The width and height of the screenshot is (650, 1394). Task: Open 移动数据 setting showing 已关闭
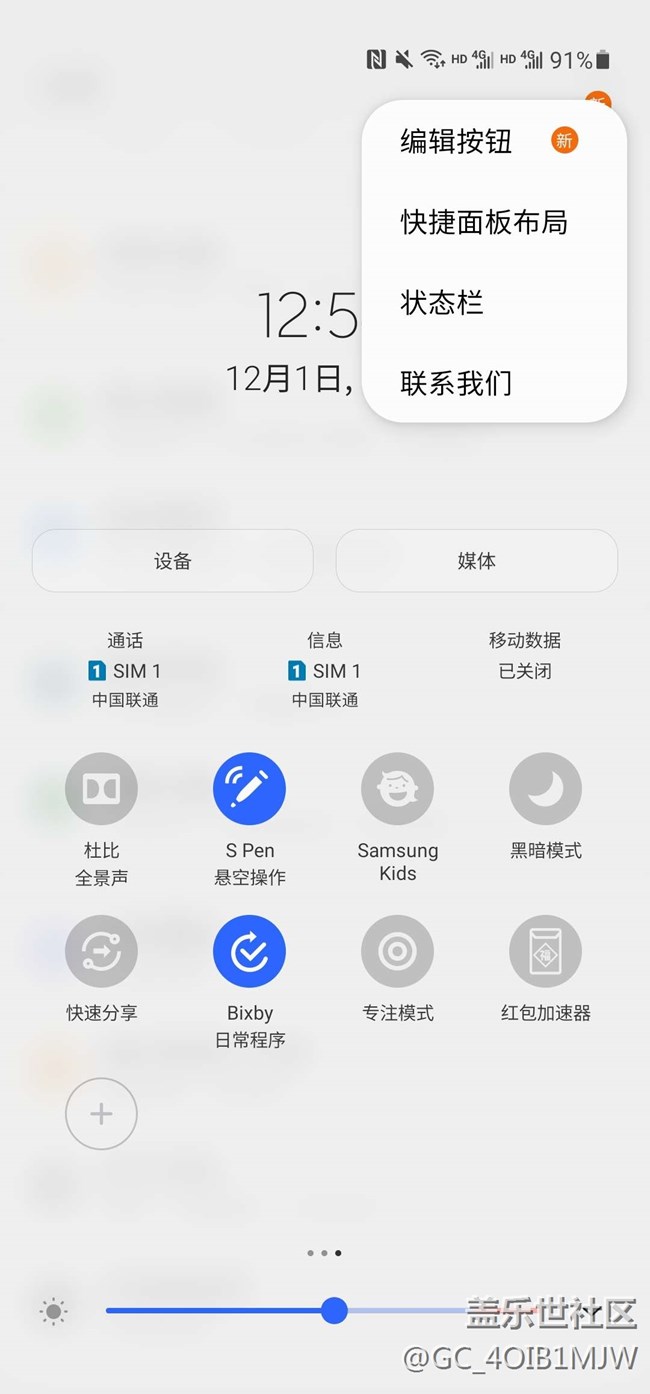point(525,655)
